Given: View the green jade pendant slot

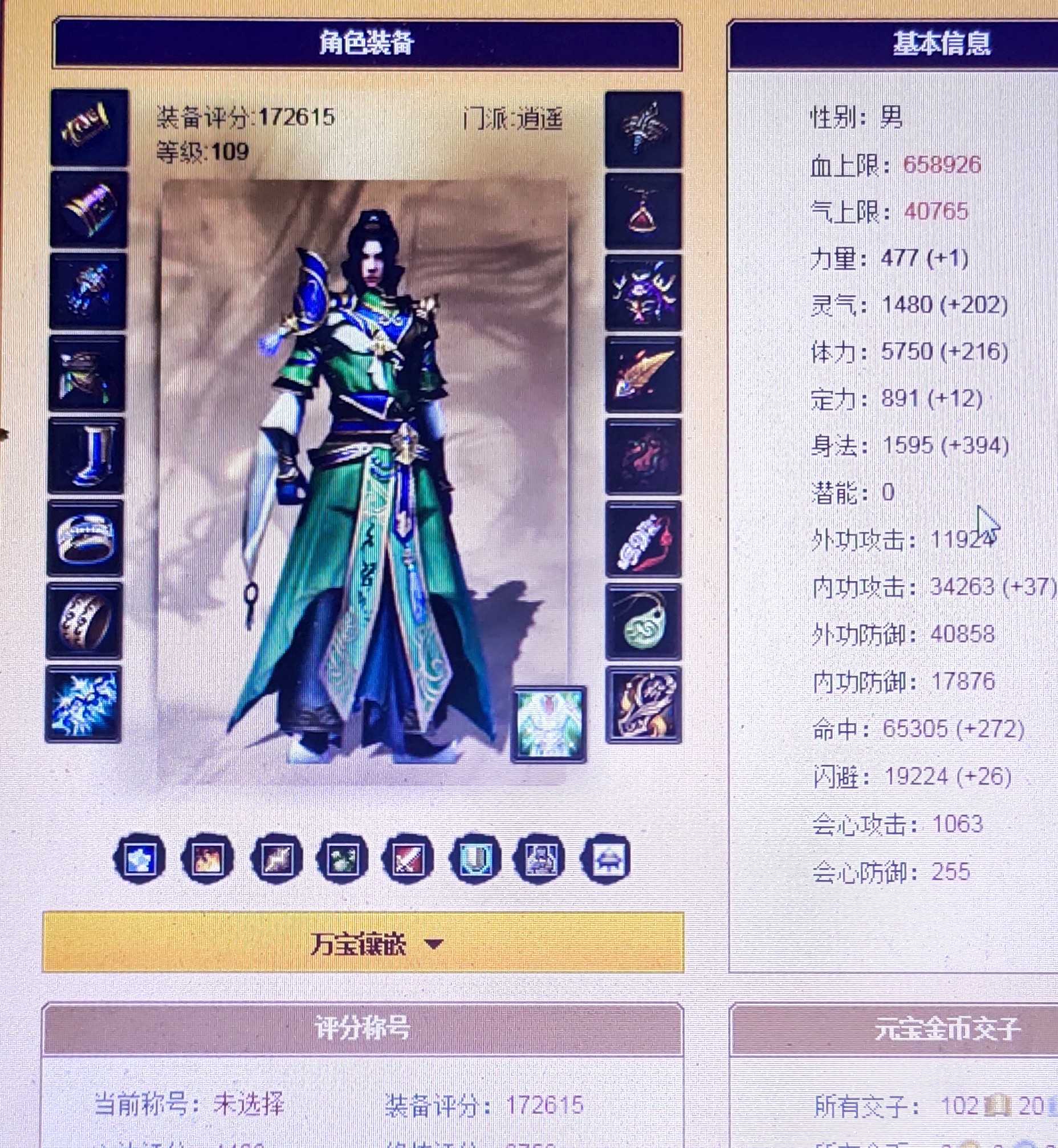Looking at the screenshot, I should click(644, 622).
